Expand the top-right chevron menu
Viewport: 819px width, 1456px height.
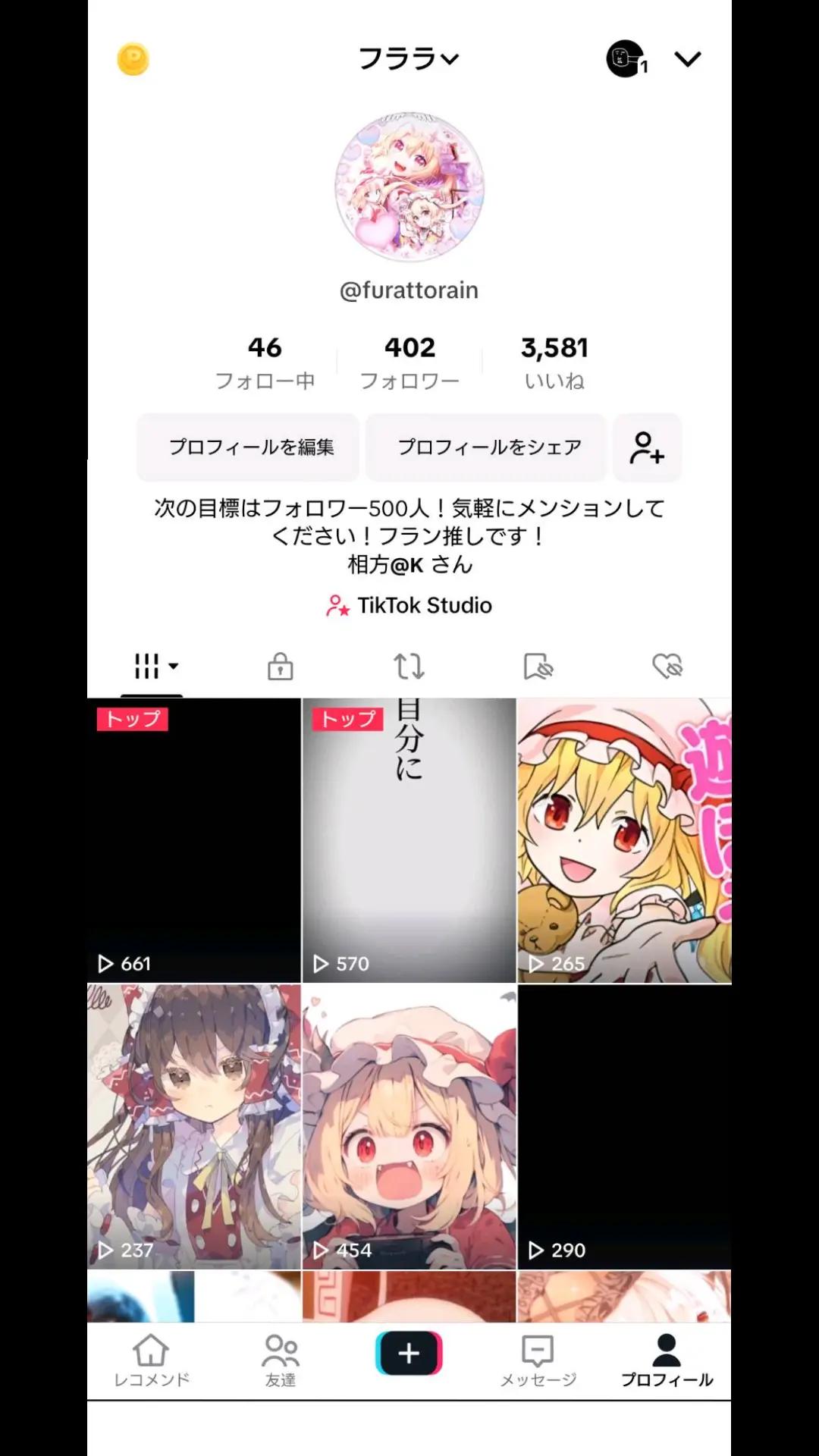point(687,58)
